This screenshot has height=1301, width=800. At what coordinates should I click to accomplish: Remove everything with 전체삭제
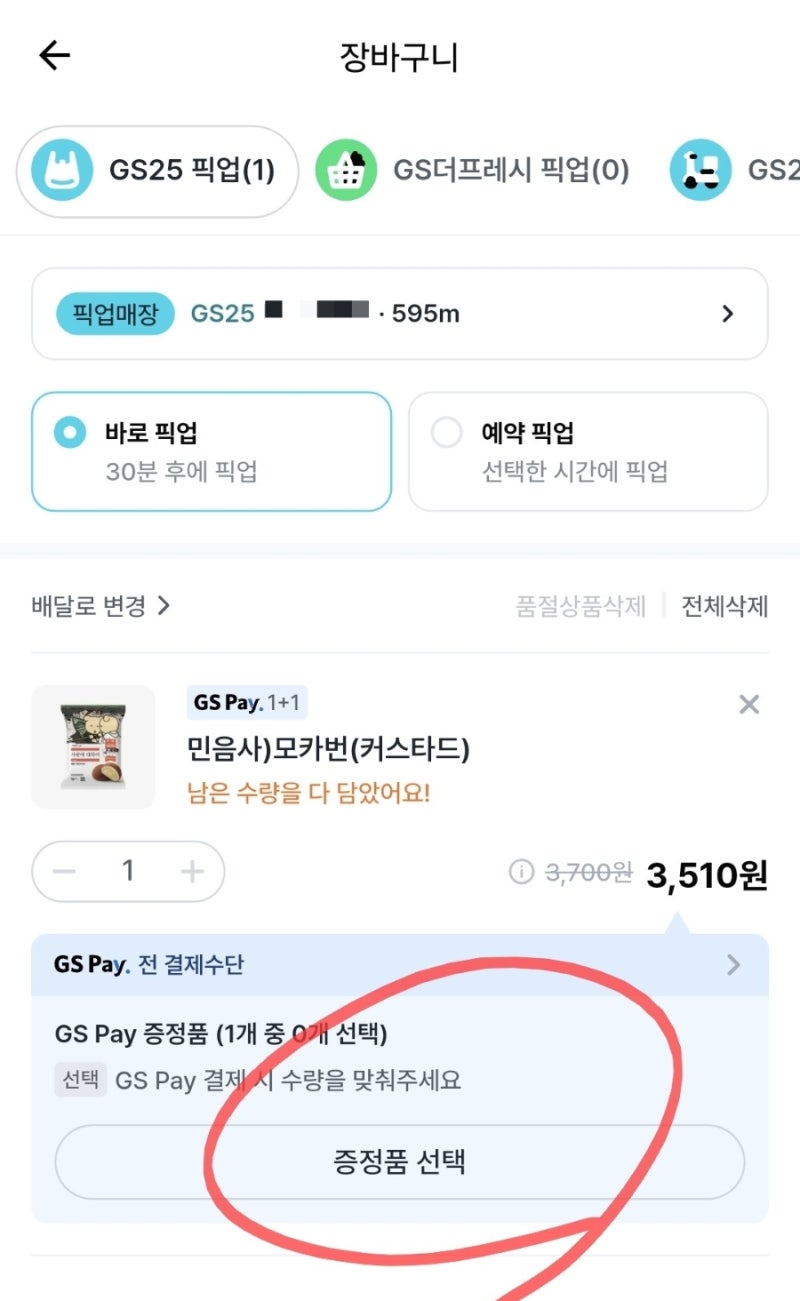pos(725,606)
